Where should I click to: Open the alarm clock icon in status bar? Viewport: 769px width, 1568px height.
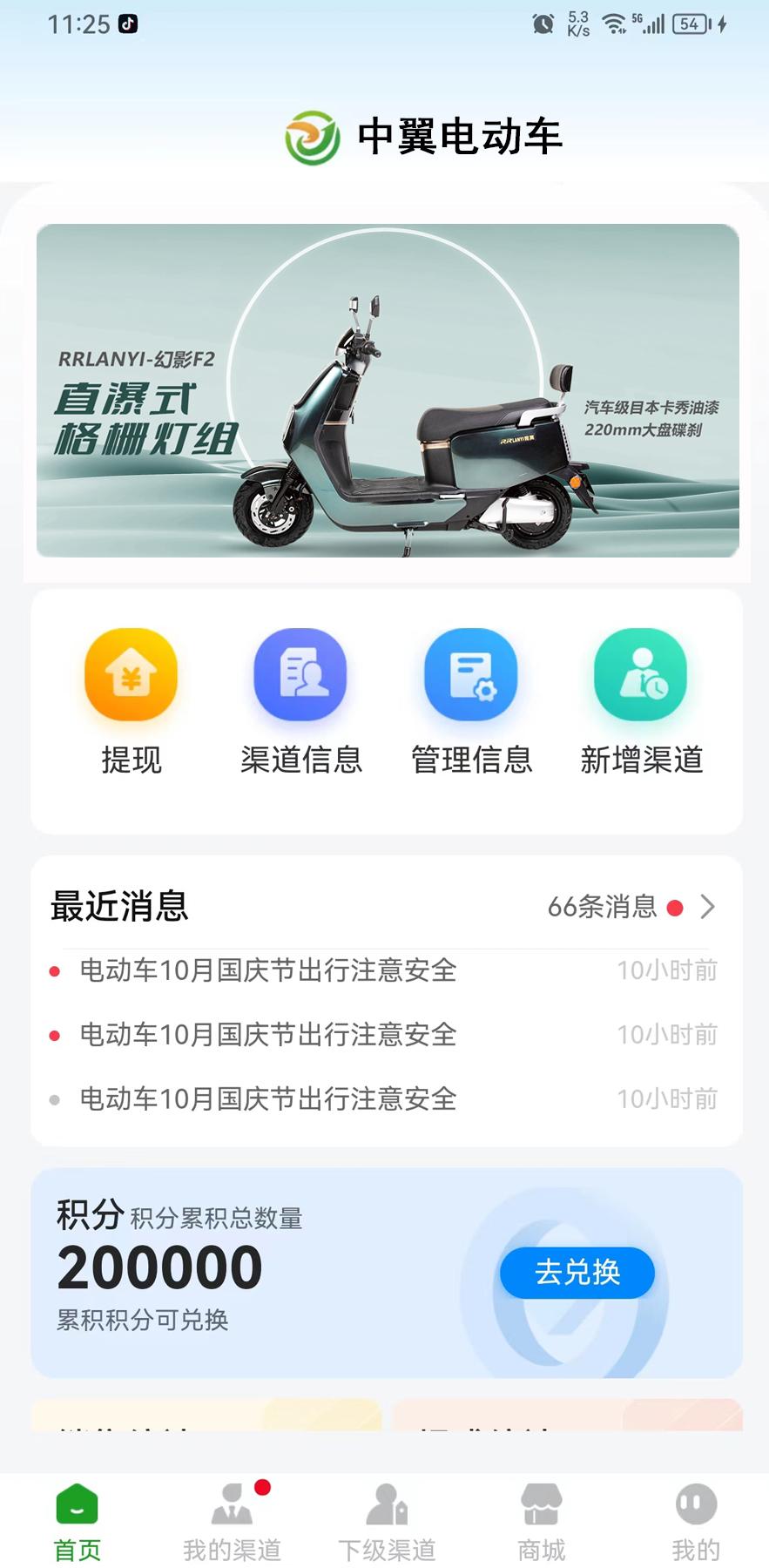click(541, 24)
